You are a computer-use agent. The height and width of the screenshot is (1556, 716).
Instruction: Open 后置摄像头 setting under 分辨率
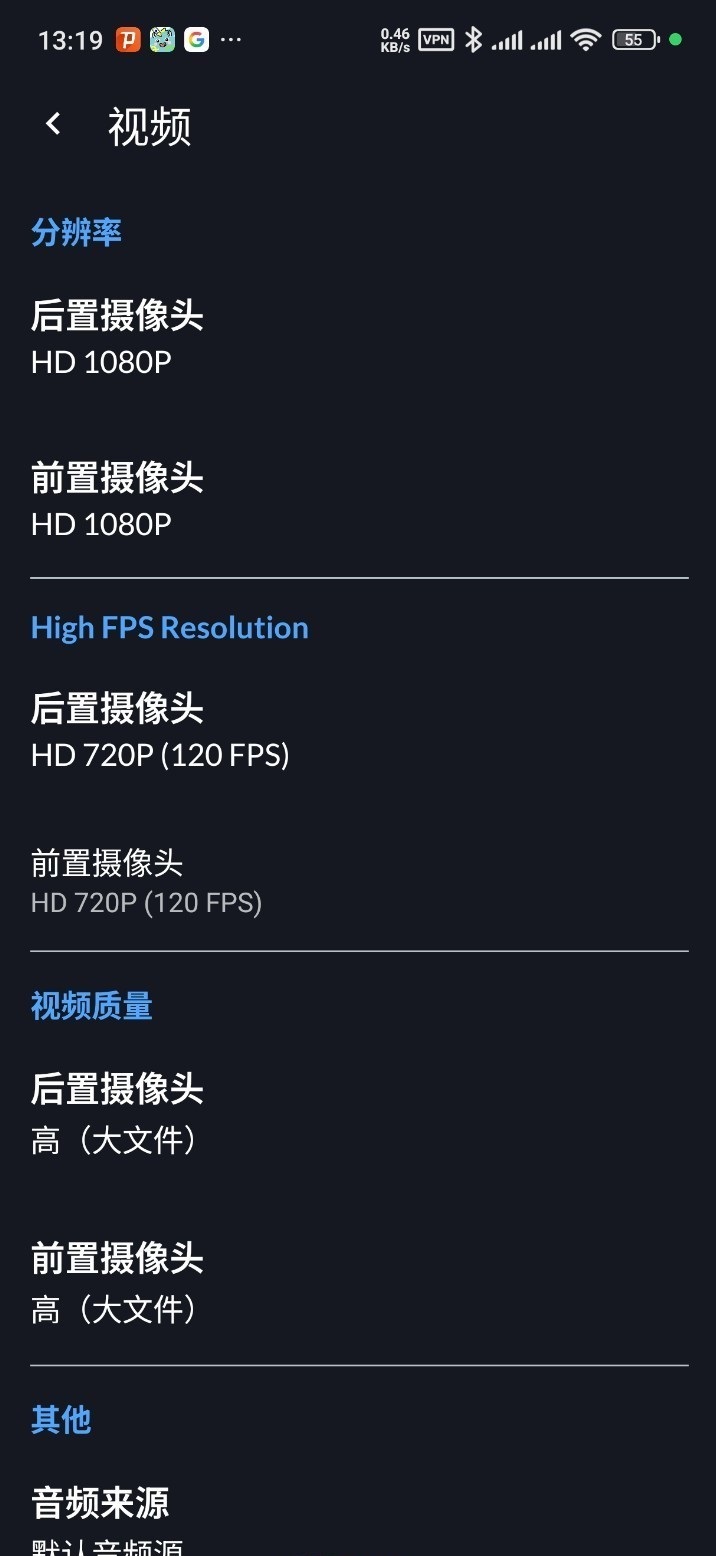pyautogui.click(x=117, y=337)
